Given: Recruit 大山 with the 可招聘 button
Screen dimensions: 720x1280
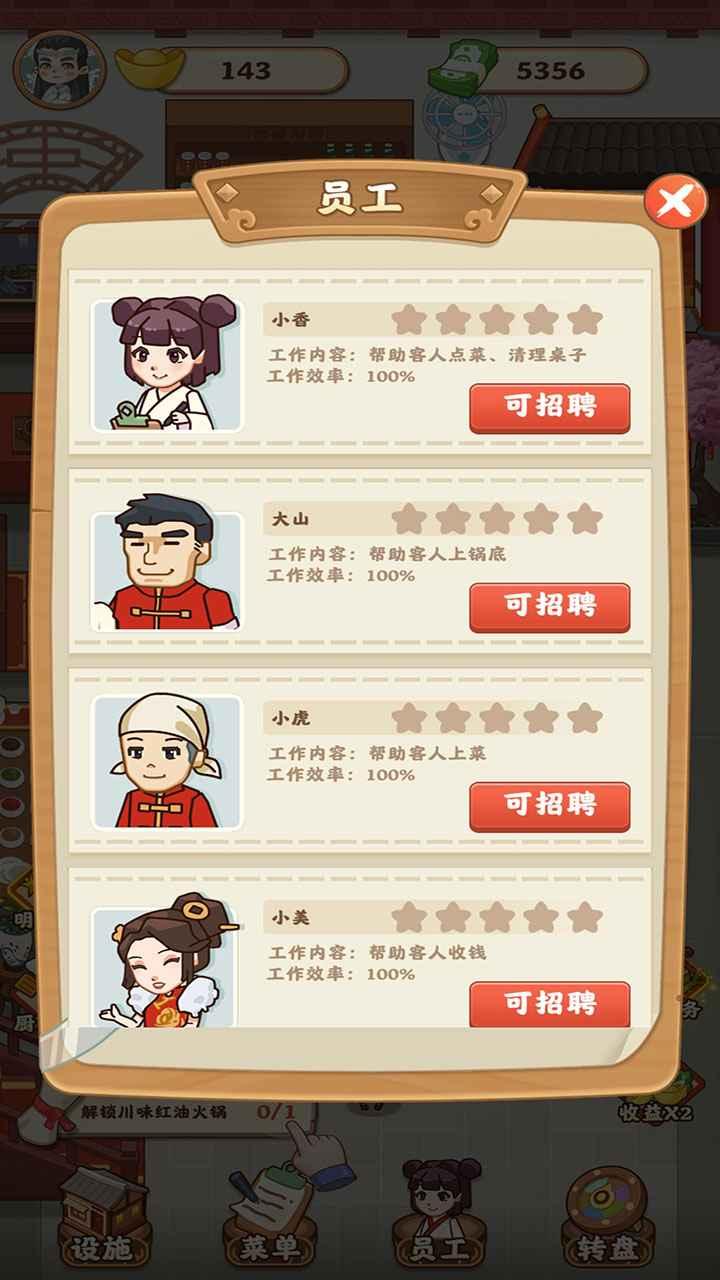Looking at the screenshot, I should tap(549, 606).
